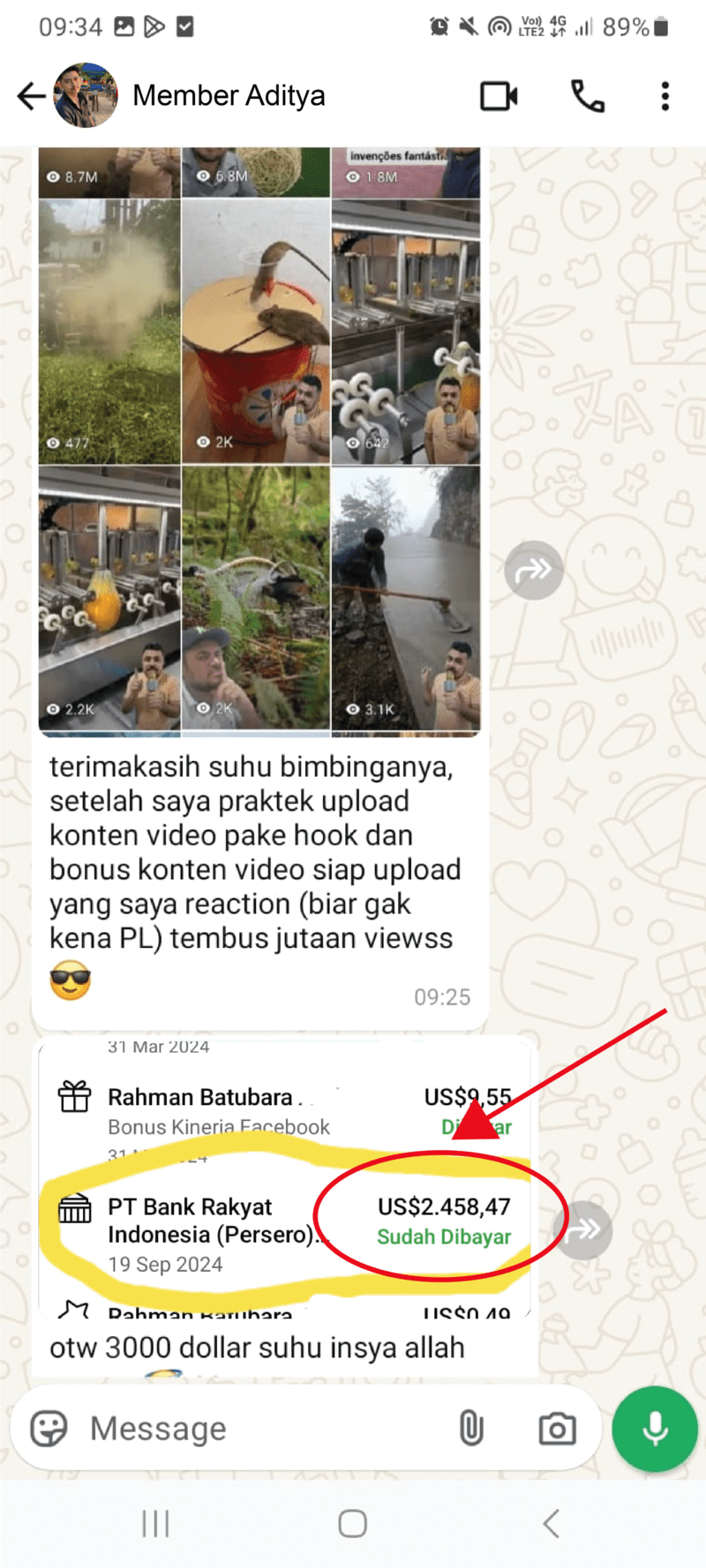Forward the payment screenshot message
This screenshot has width=706, height=1568.
coord(583,1229)
